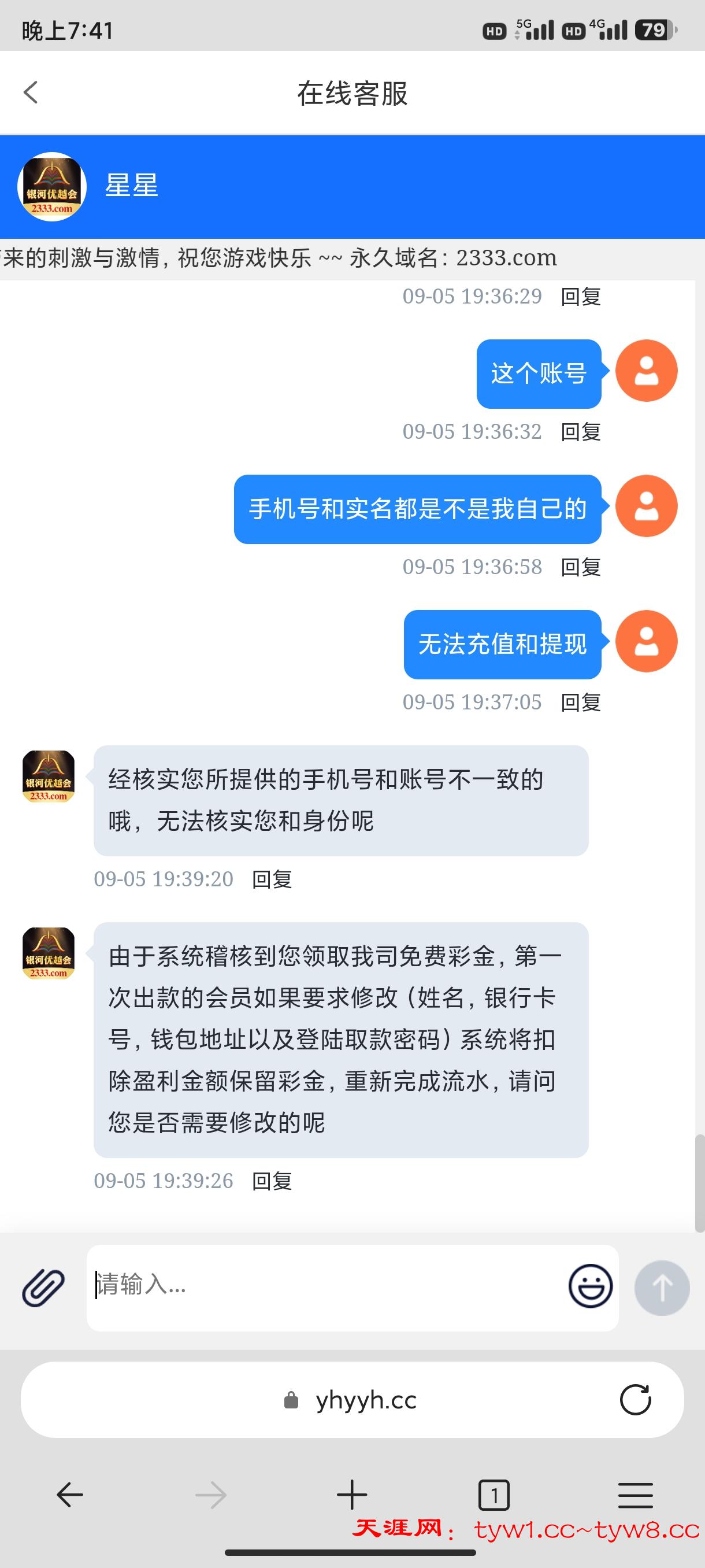Reload the yhyyh.cc page
This screenshot has height=1568, width=705.
[635, 1399]
